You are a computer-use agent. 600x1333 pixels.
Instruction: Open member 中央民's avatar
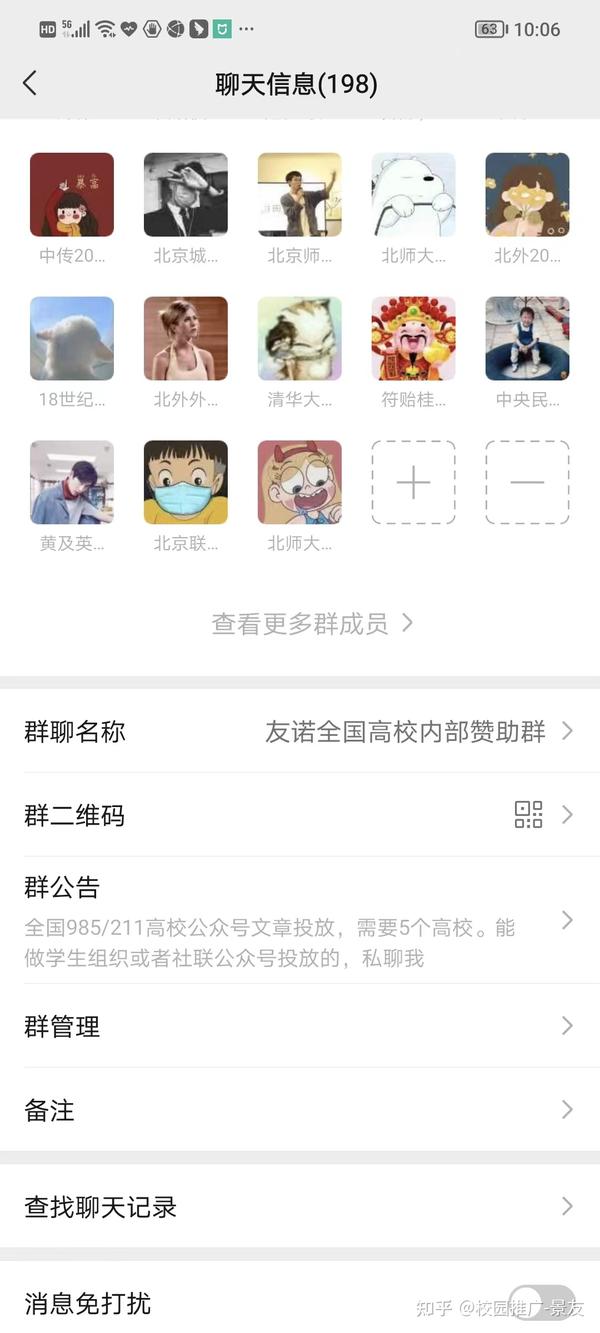[527, 339]
